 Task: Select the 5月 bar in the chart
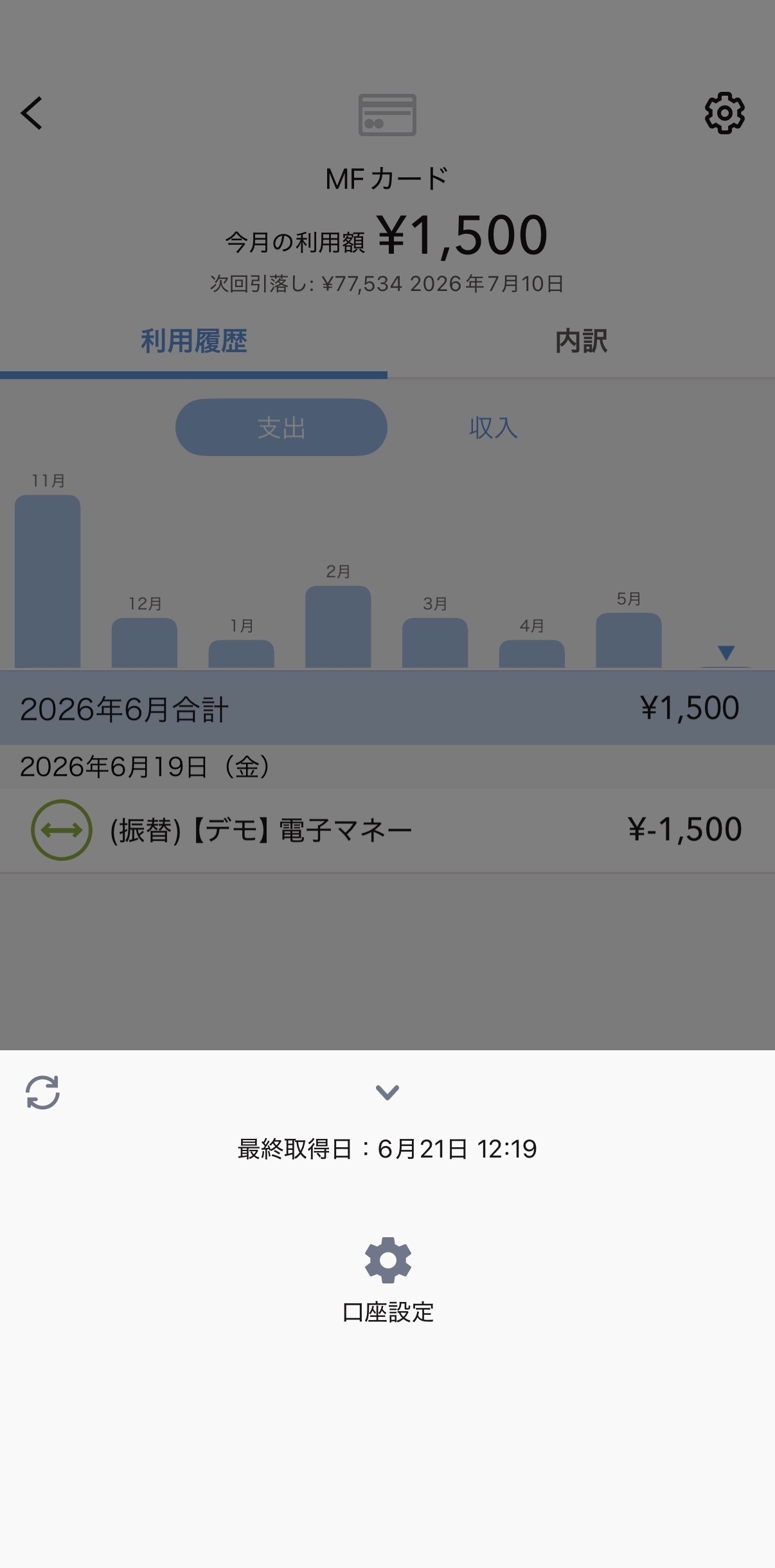pyautogui.click(x=628, y=640)
